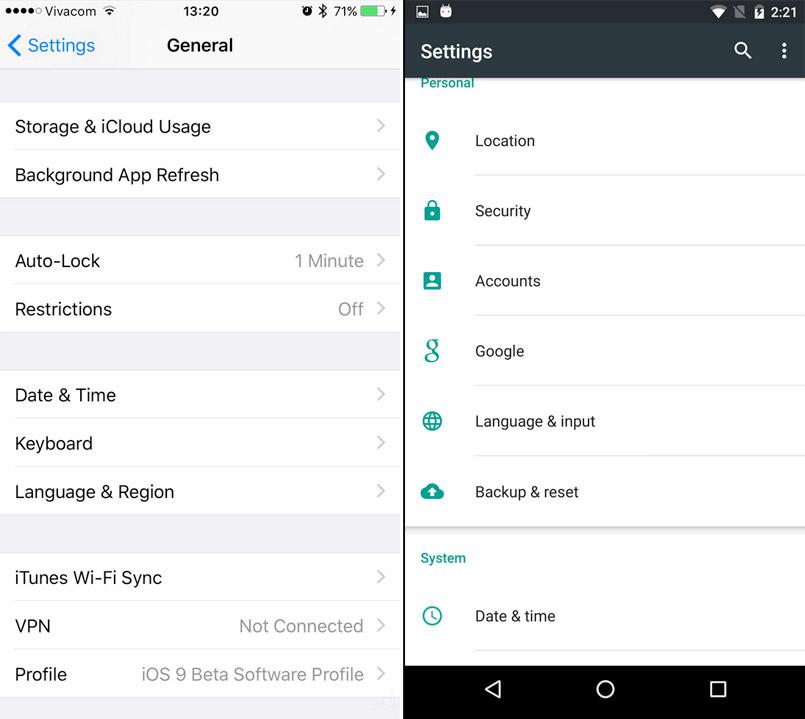Open Location settings
The width and height of the screenshot is (805, 719).
point(604,141)
